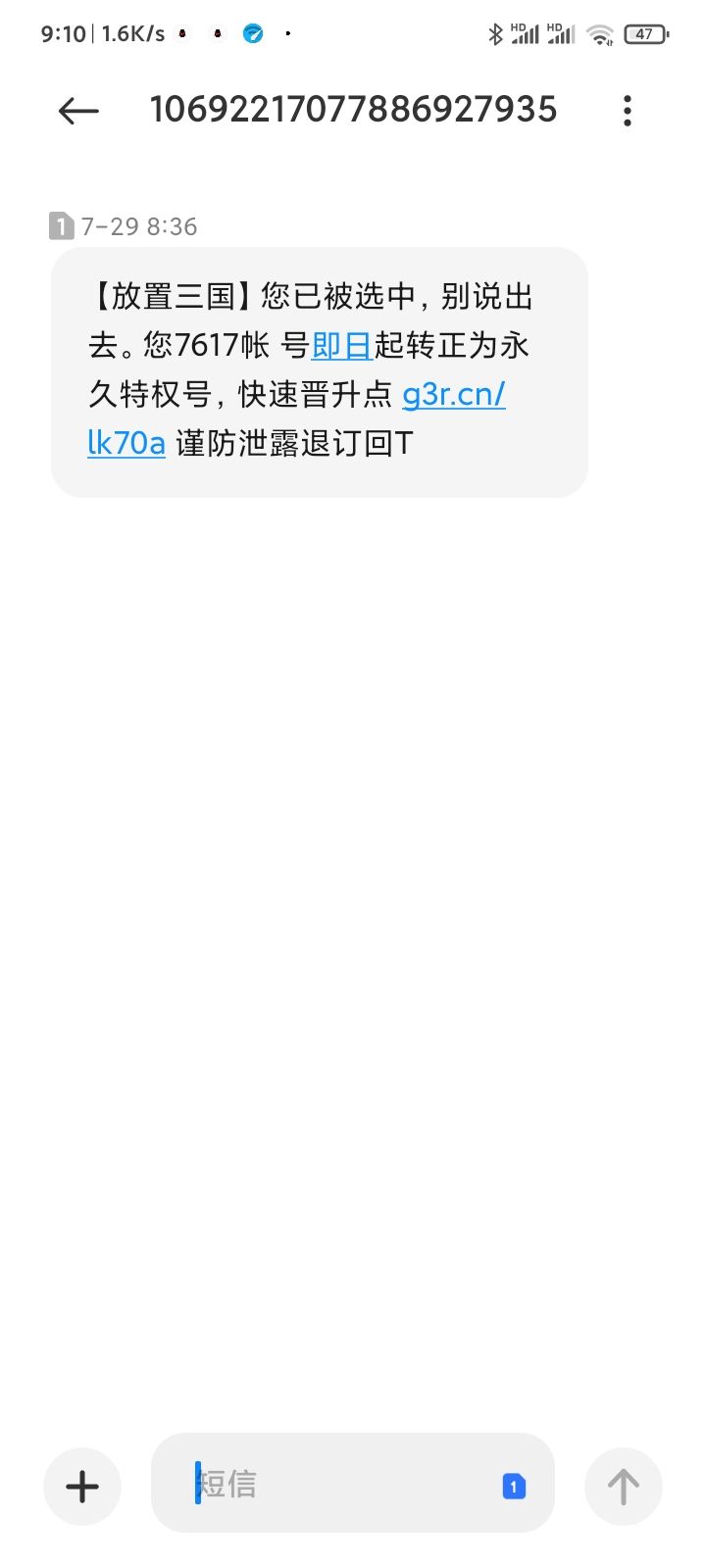Screen dimensions: 706x1568
Task: Tap the underlined 即日 date link
Action: pyautogui.click(x=342, y=345)
